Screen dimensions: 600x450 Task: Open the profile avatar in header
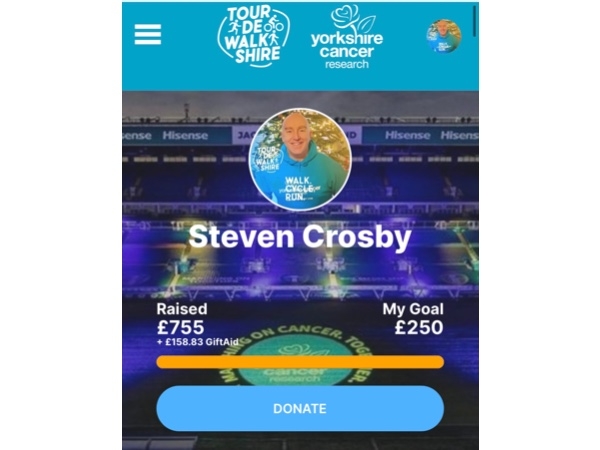pyautogui.click(x=444, y=36)
